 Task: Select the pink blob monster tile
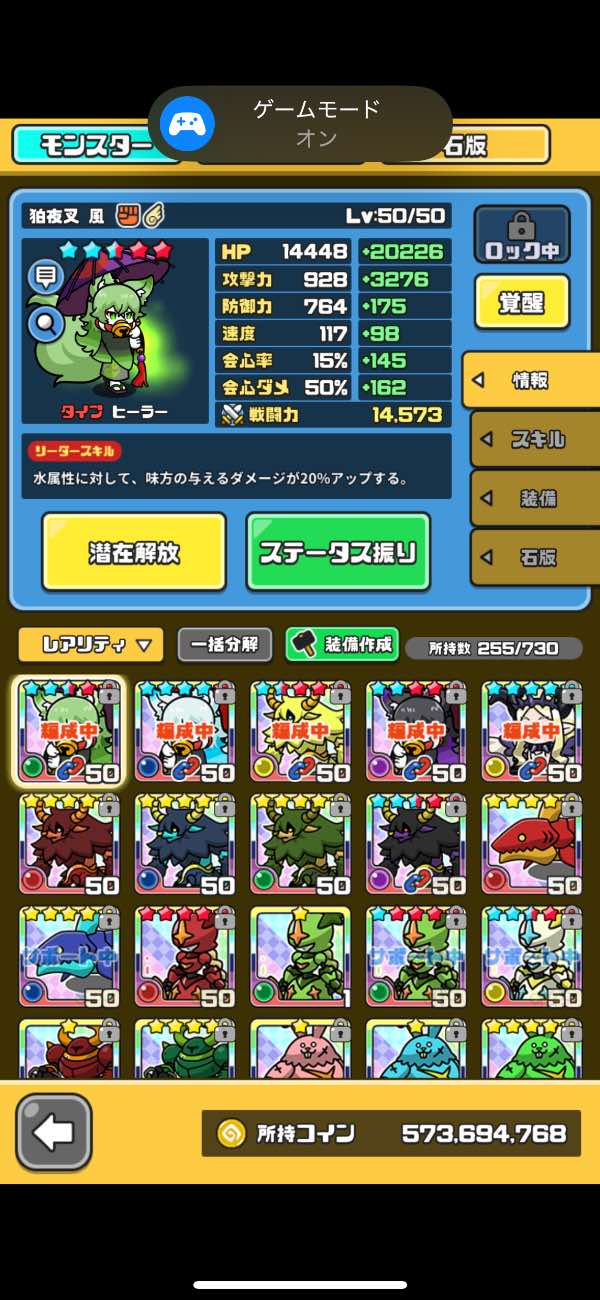(x=300, y=1048)
